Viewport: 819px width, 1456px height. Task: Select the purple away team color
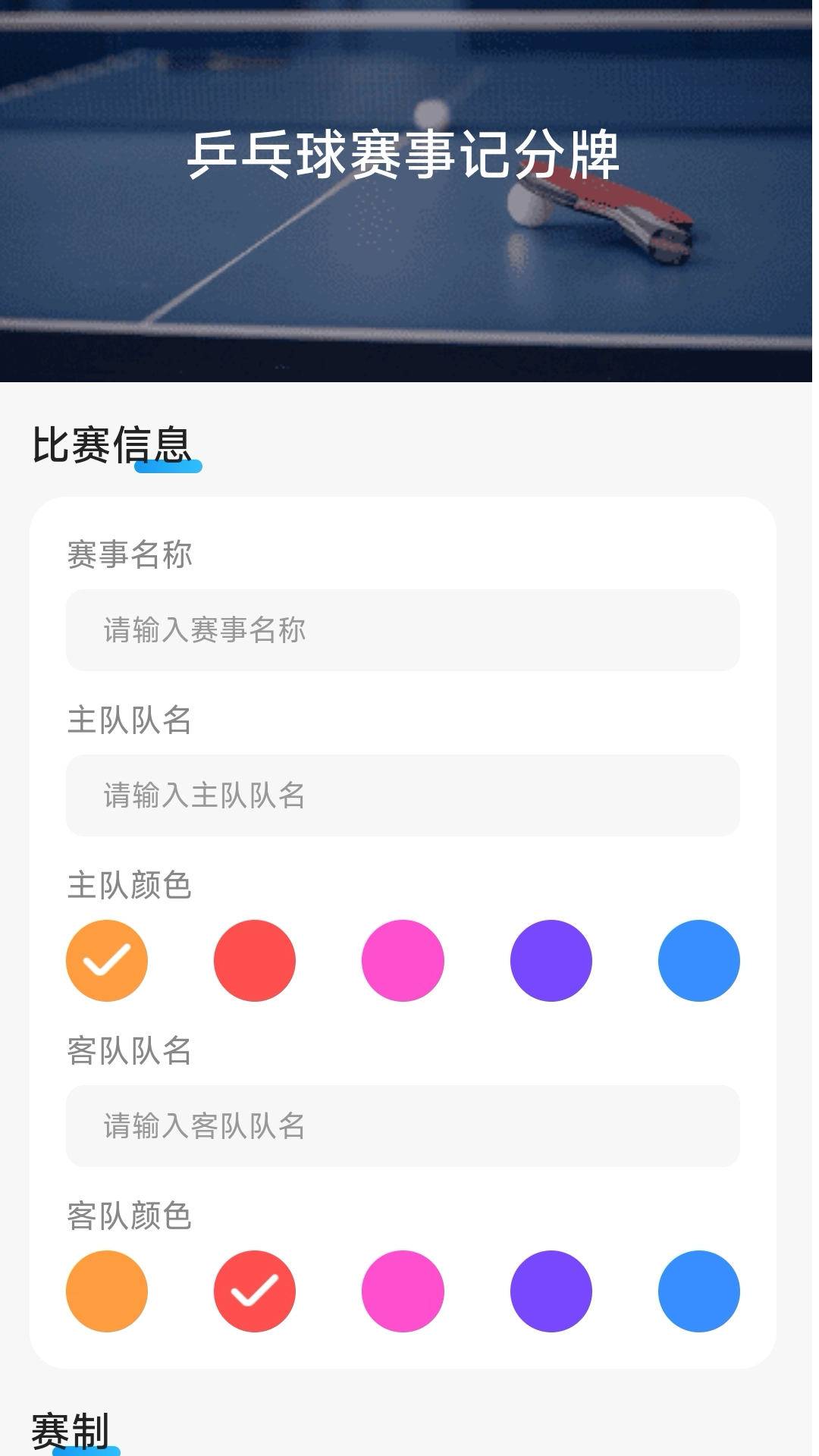[551, 1291]
